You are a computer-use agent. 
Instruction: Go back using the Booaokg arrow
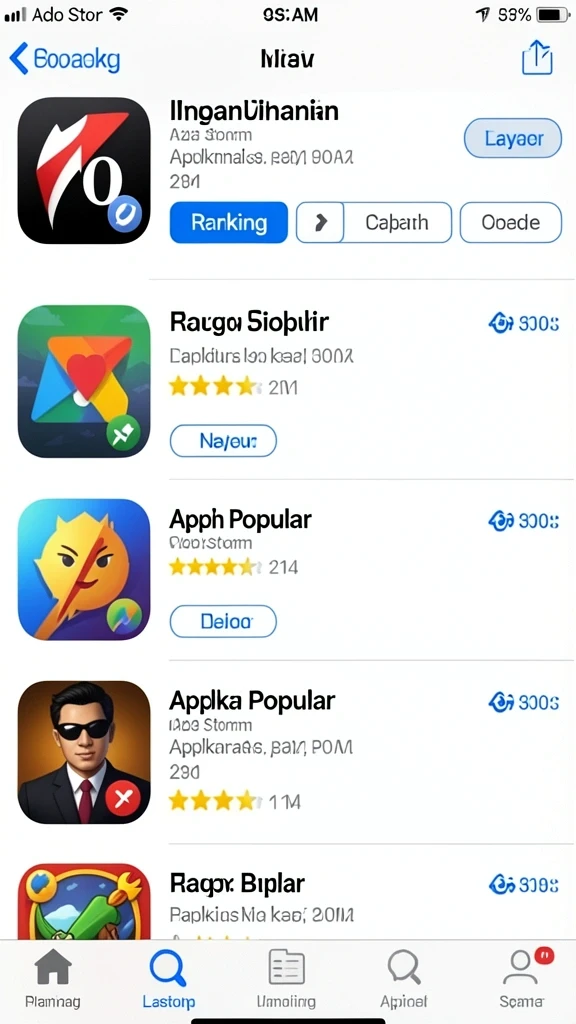click(64, 59)
